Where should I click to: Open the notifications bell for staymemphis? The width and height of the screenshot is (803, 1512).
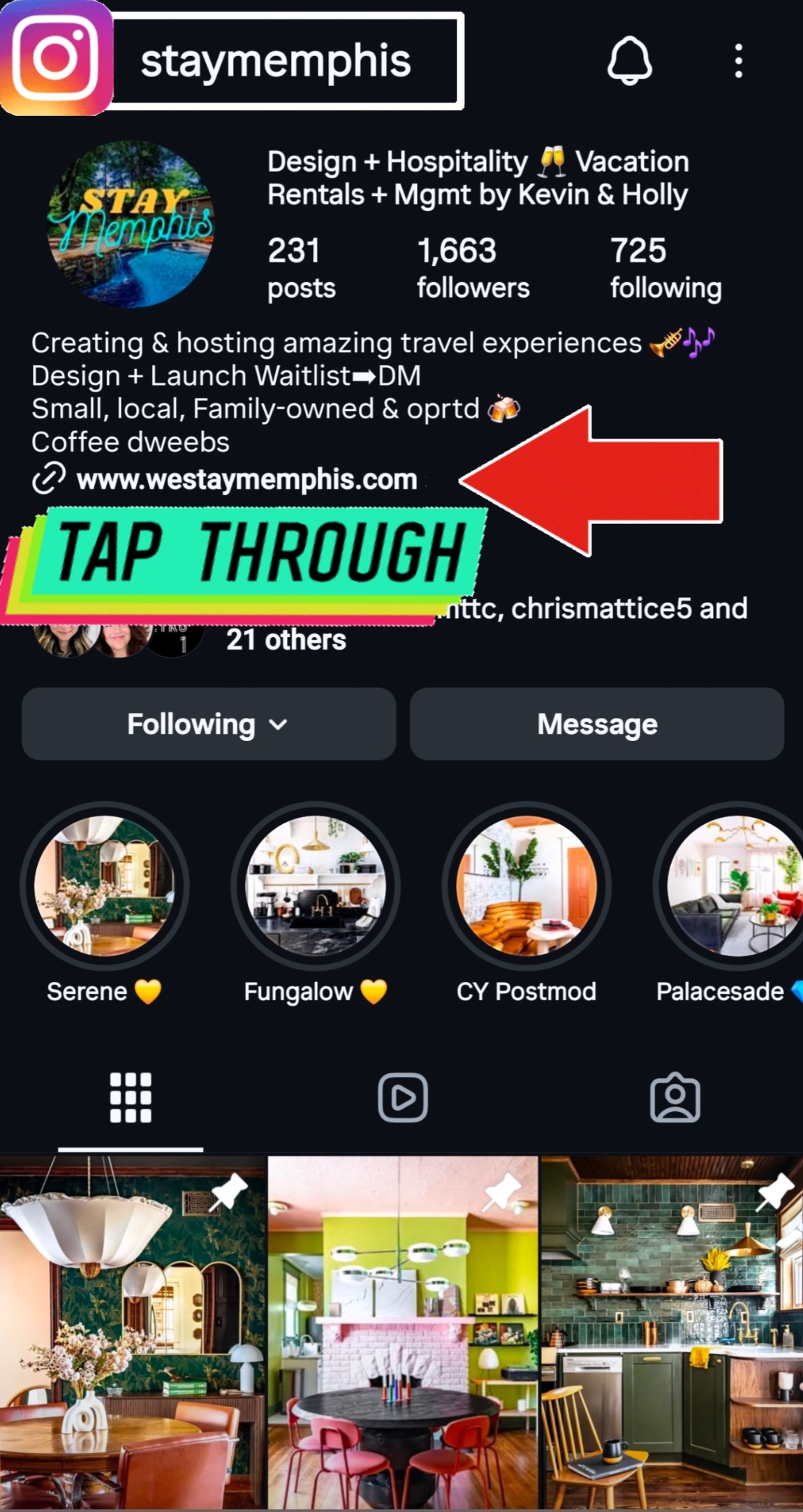629,61
